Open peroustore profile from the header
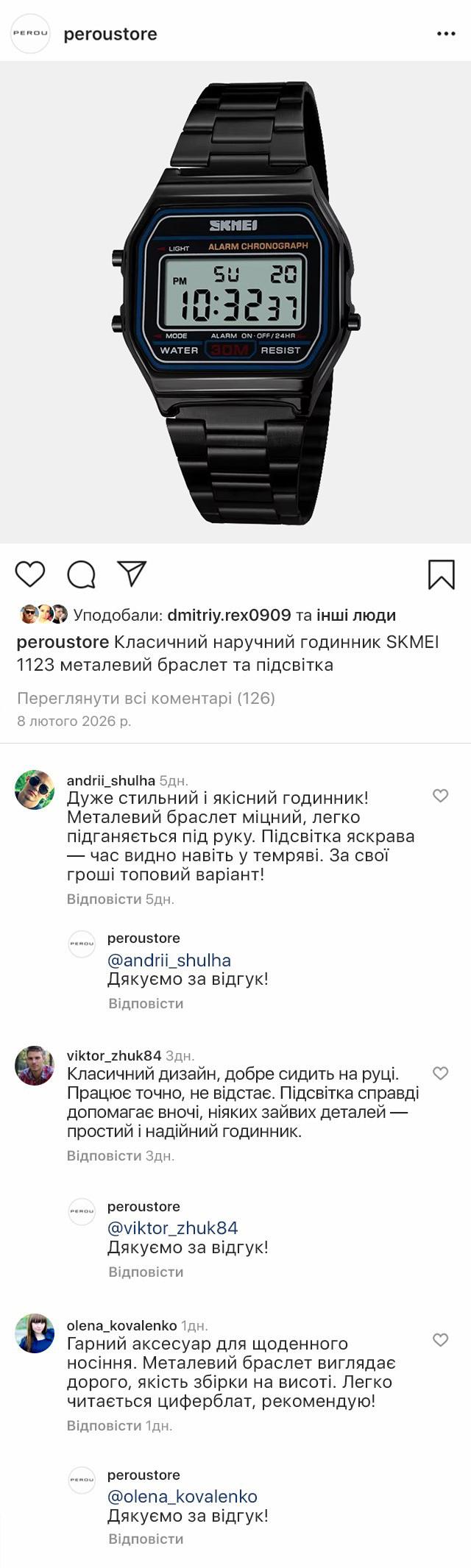 click(110, 34)
